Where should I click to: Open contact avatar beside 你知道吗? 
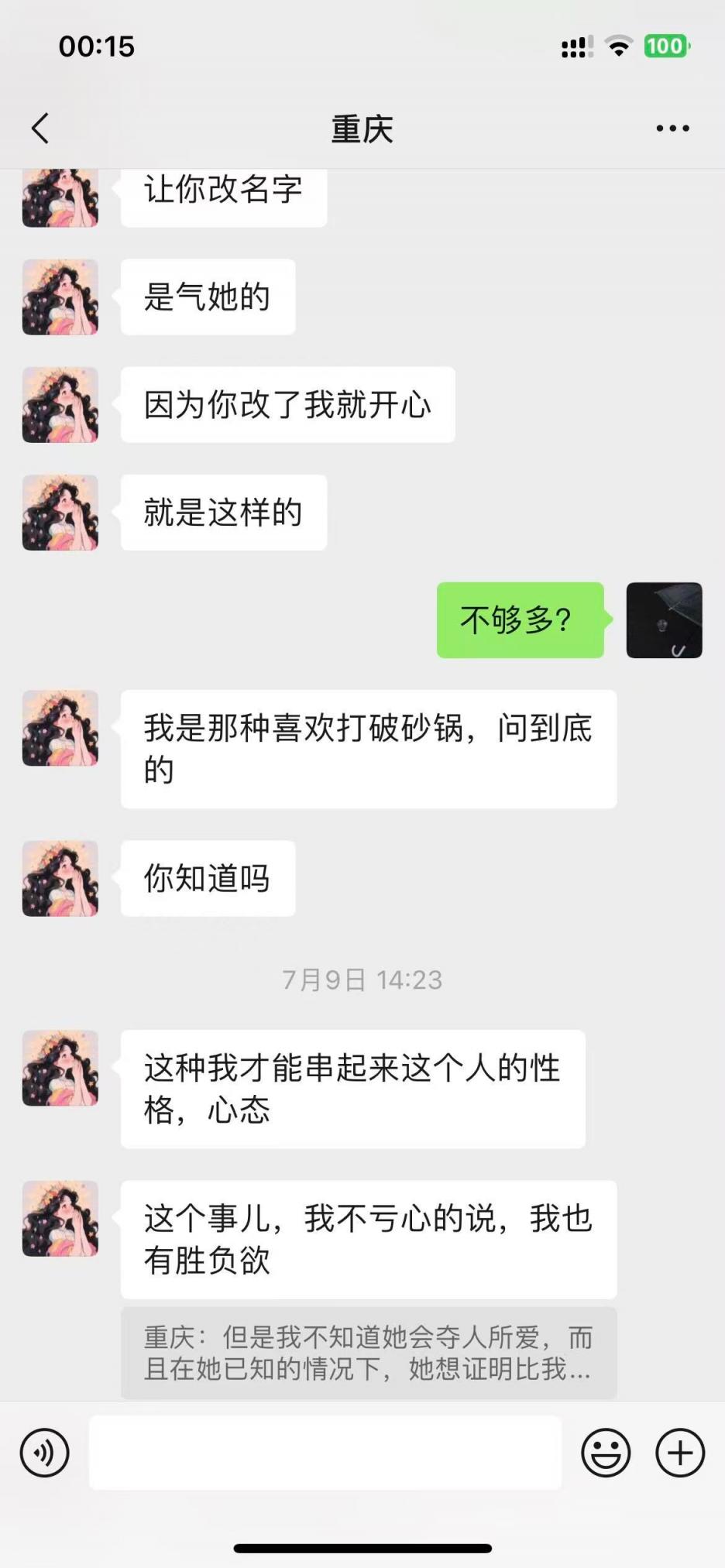60,879
